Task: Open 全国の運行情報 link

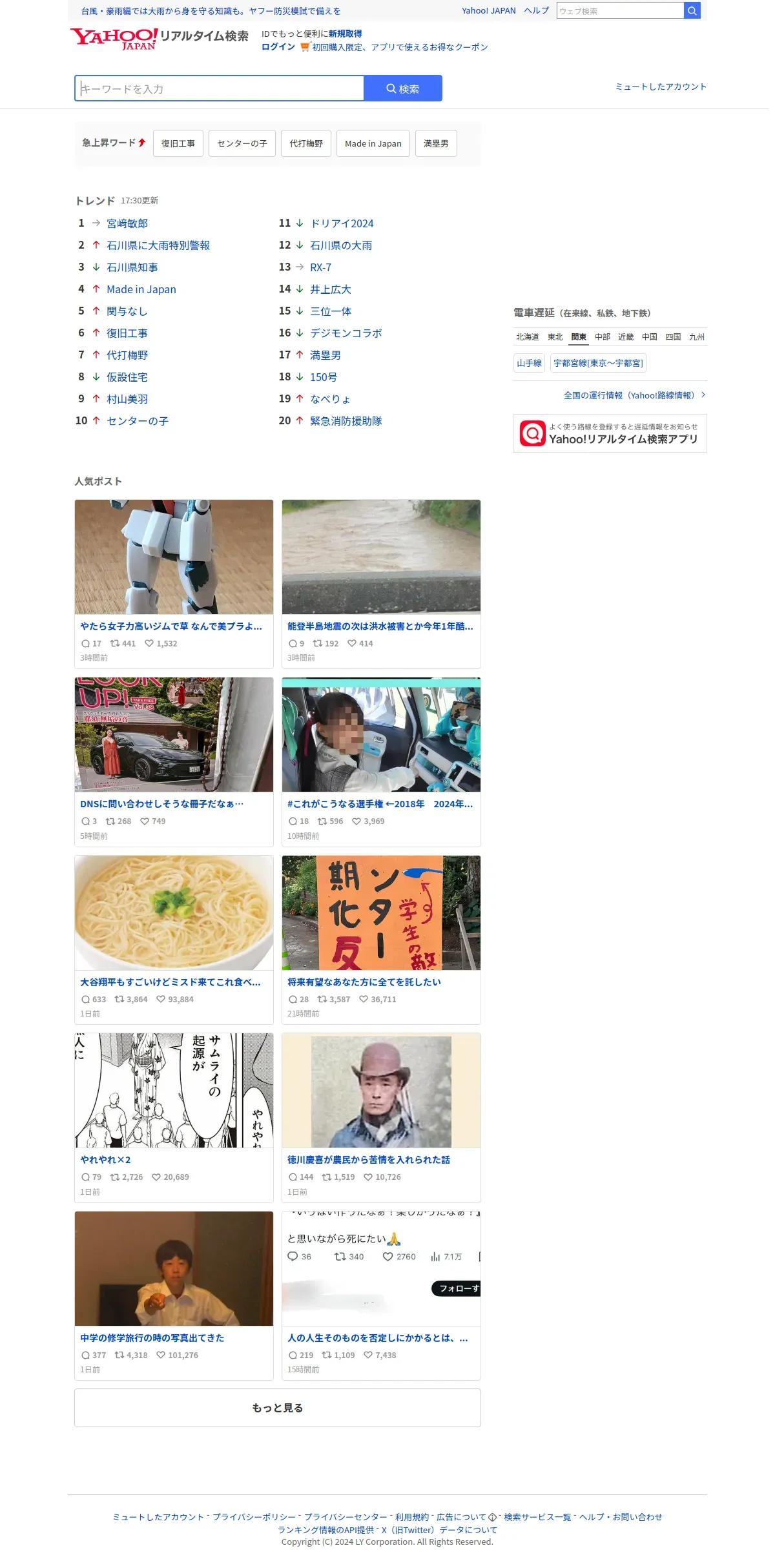Action: 629,395
